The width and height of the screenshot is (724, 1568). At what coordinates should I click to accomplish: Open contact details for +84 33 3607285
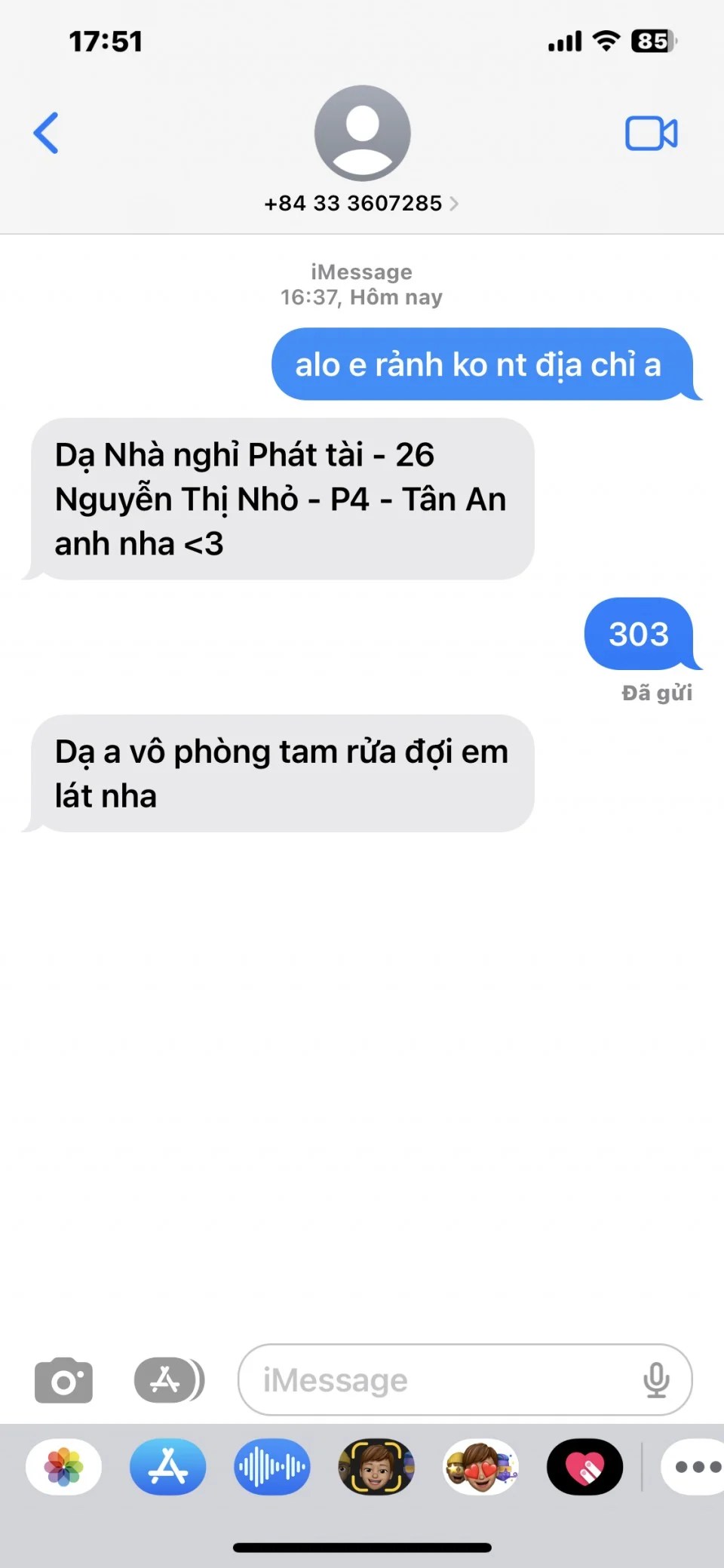(x=361, y=203)
